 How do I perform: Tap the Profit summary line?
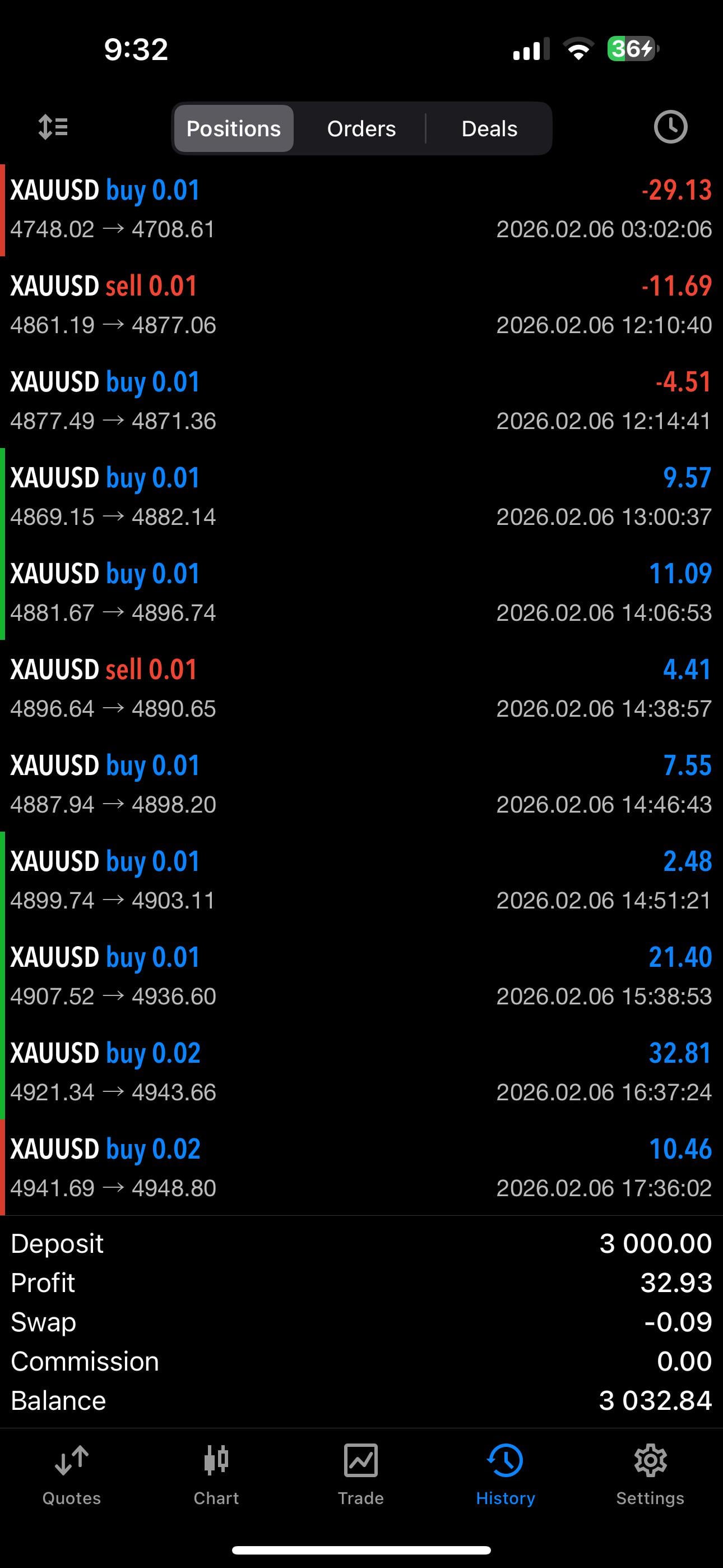pos(361,1282)
